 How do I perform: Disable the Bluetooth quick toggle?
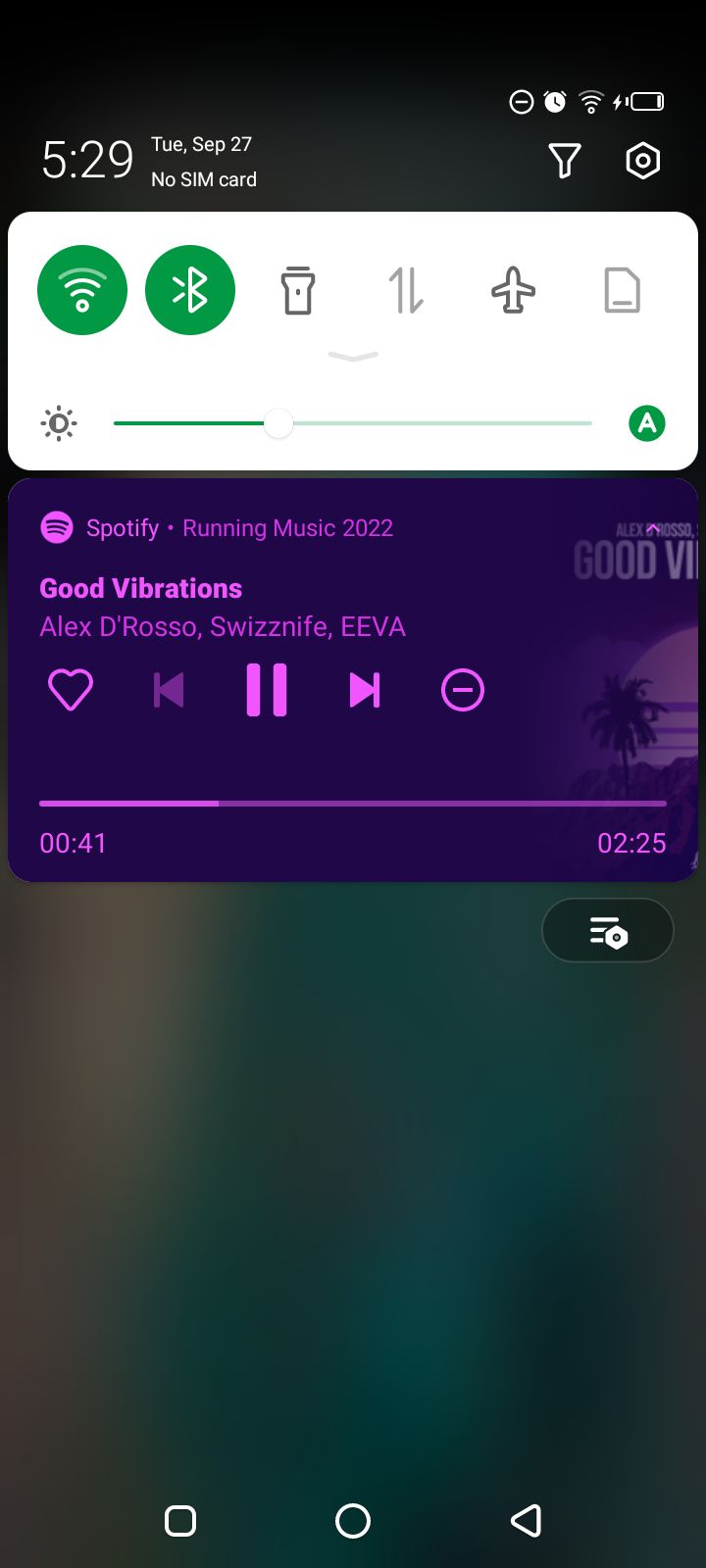190,290
